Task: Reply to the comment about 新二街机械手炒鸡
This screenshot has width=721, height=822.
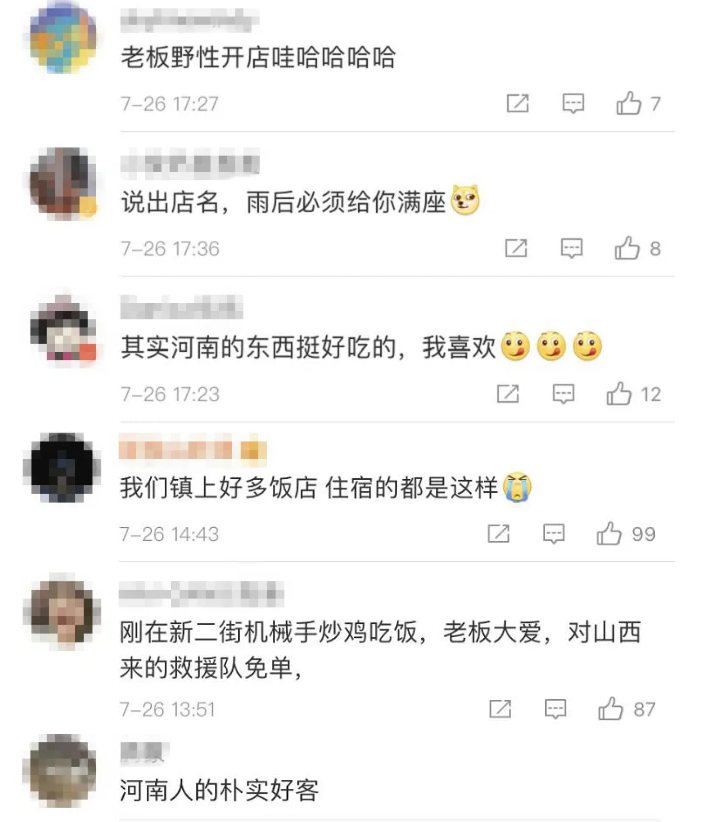Action: pos(556,709)
